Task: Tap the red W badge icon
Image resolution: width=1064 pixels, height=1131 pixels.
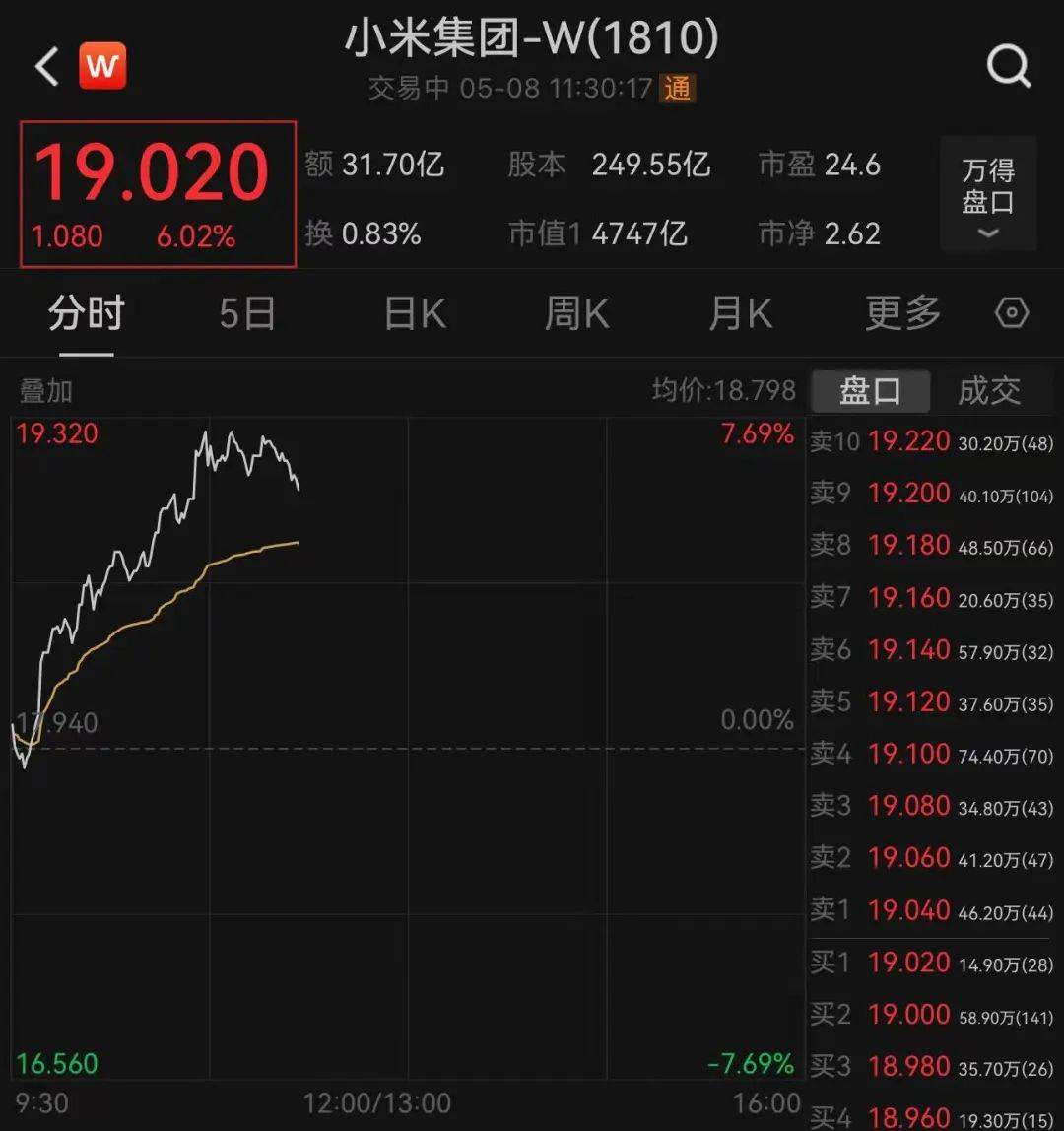Action: pyautogui.click(x=102, y=67)
